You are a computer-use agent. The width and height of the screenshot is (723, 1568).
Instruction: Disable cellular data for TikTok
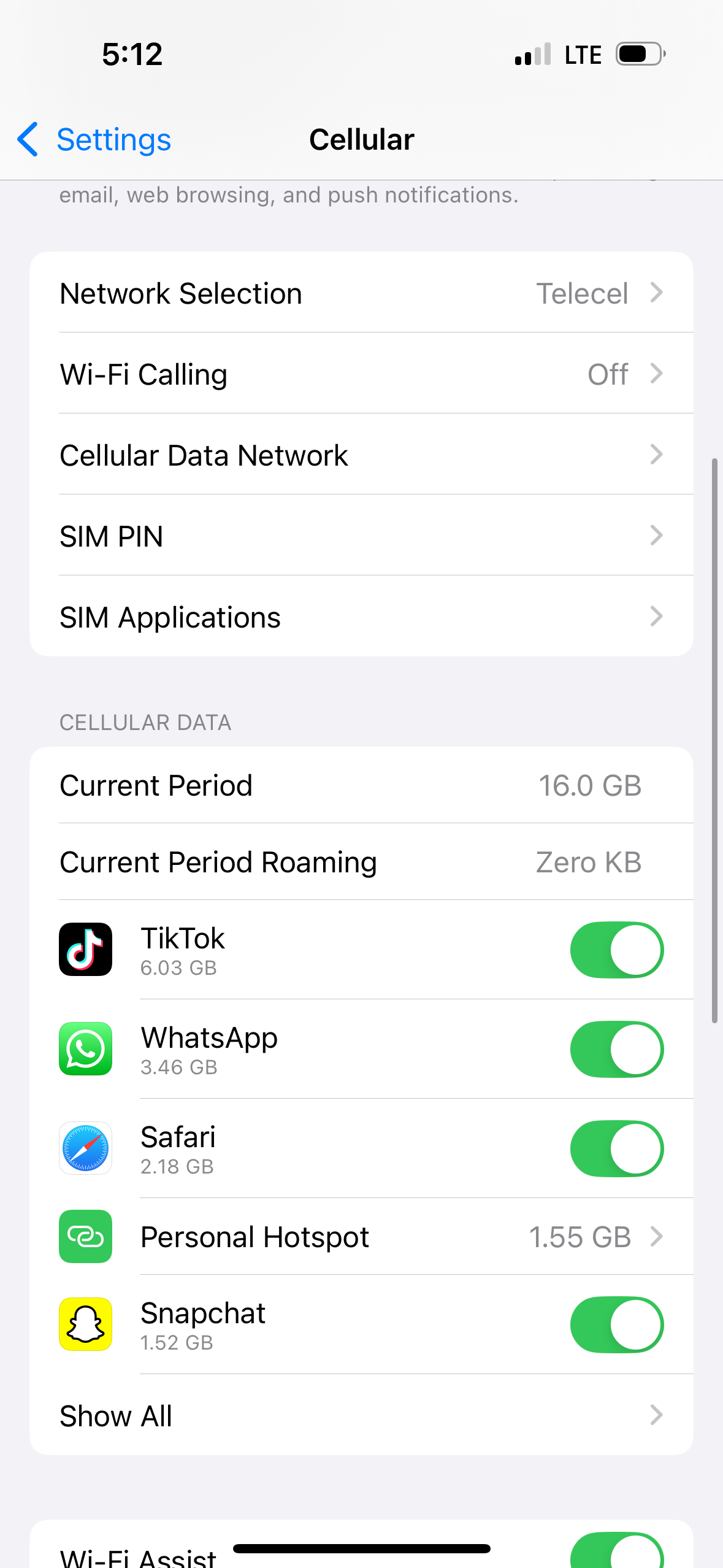pos(617,949)
